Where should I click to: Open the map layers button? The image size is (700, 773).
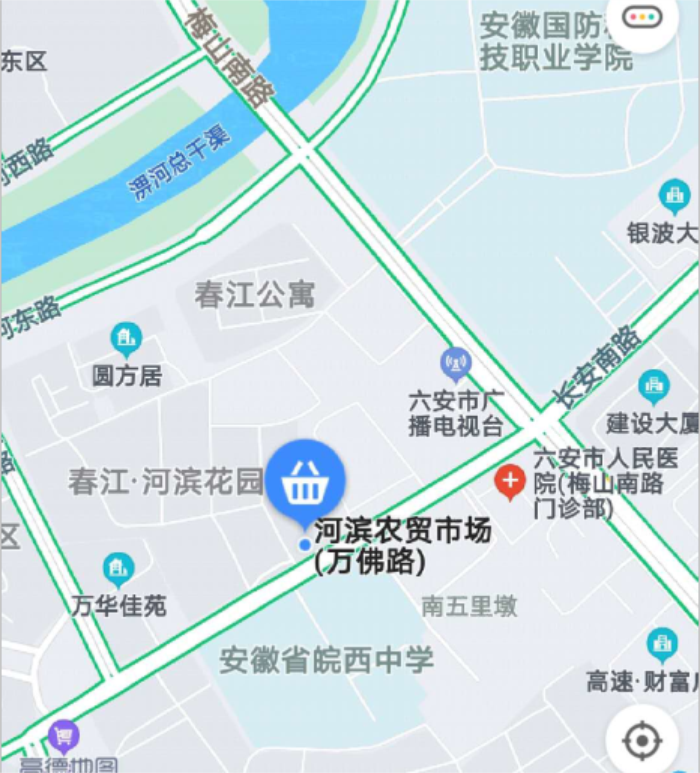[642, 18]
